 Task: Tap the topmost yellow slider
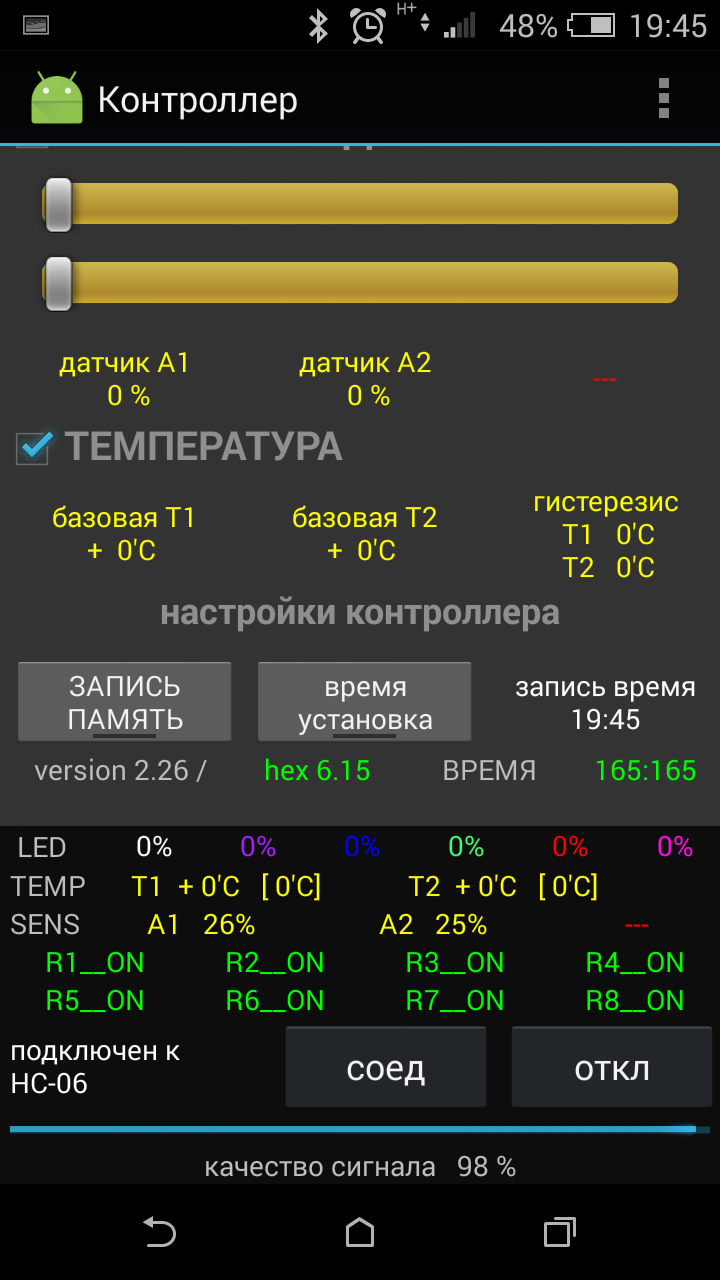click(360, 204)
